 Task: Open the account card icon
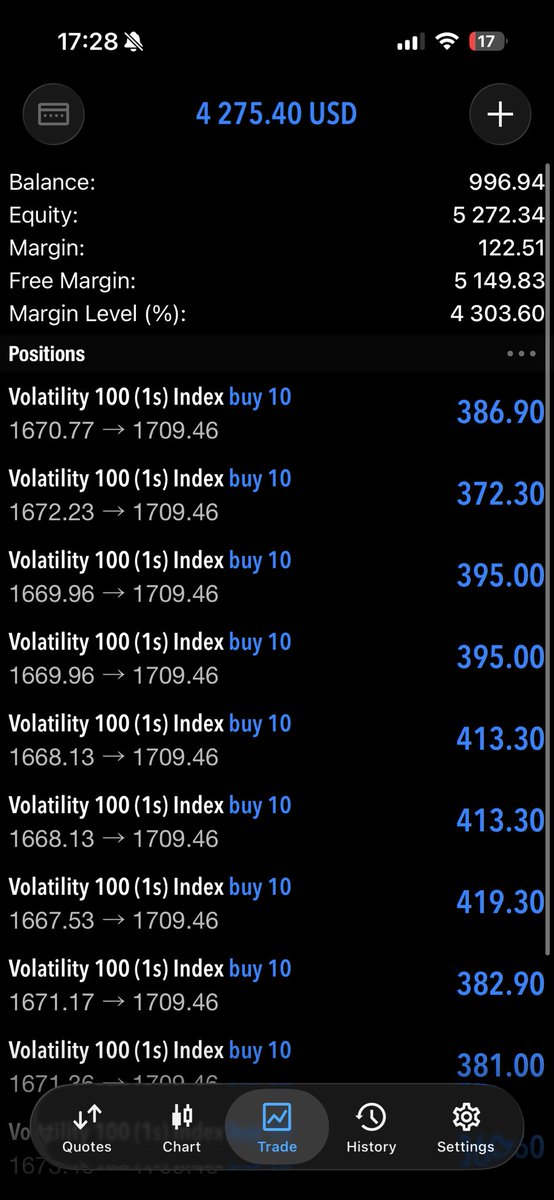pos(54,114)
